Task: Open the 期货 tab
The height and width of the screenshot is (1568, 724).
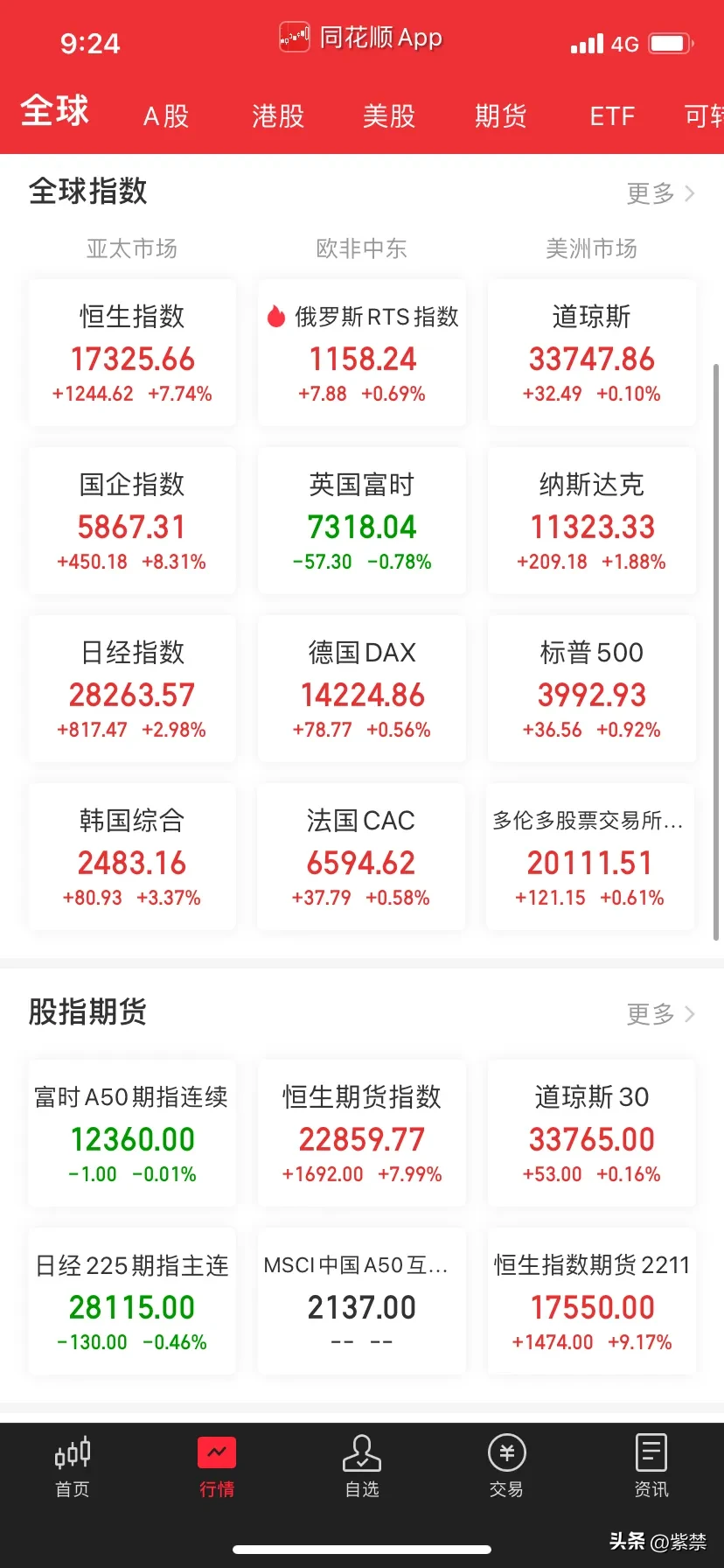Action: pyautogui.click(x=500, y=115)
